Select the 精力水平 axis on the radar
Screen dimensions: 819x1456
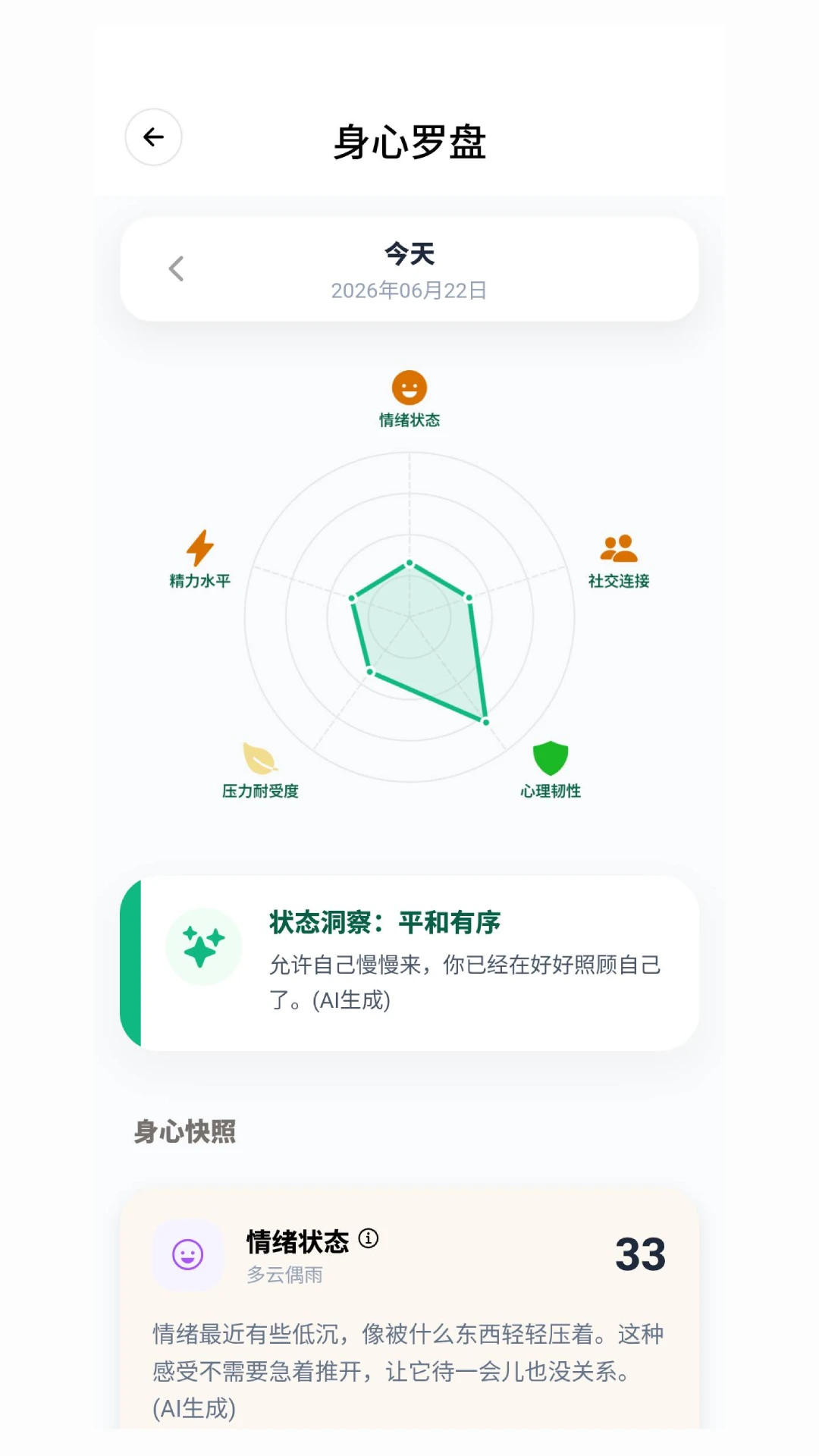199,560
